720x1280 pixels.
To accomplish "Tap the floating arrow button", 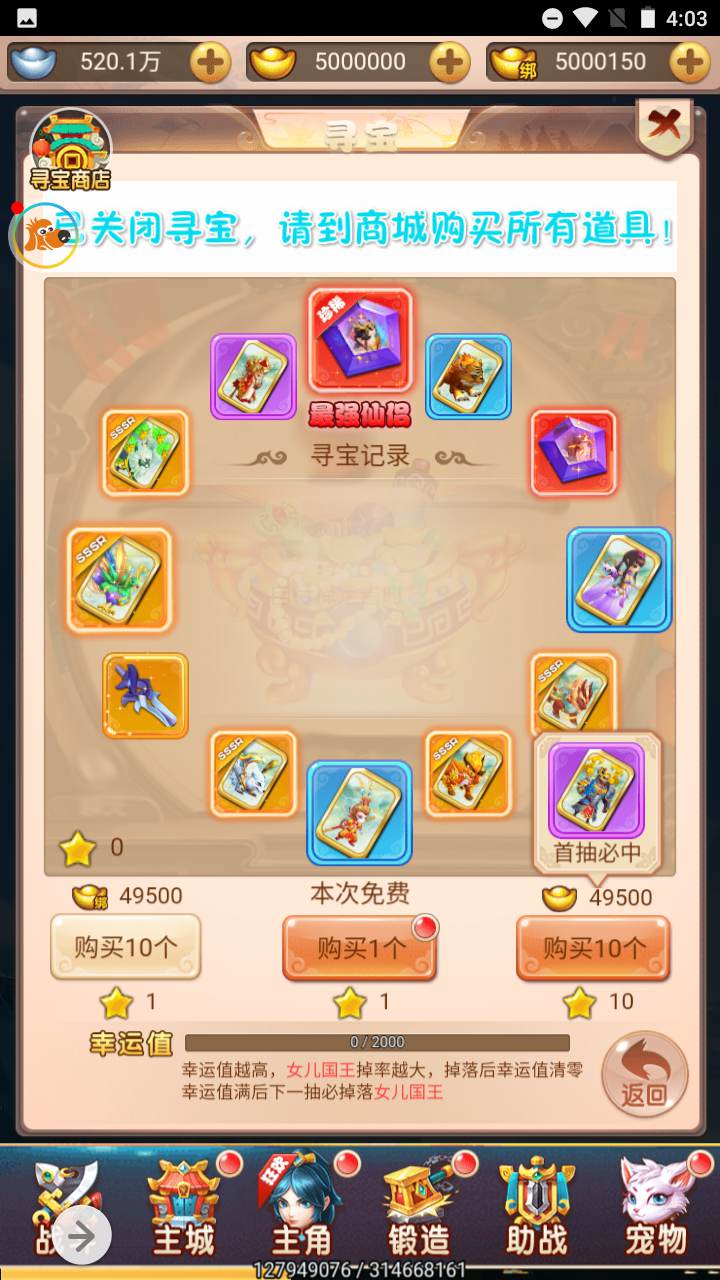I will 82,1236.
